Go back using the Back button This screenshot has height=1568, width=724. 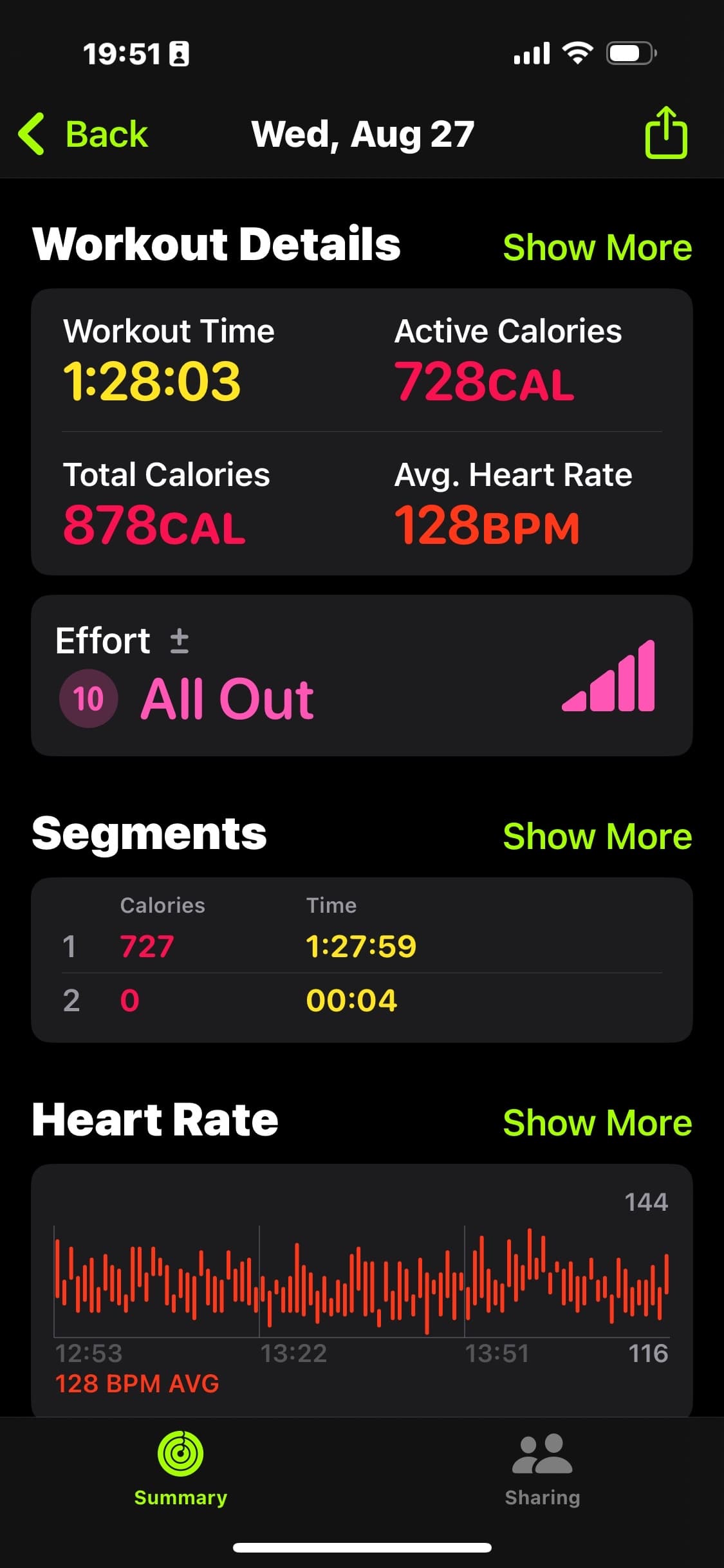(84, 134)
